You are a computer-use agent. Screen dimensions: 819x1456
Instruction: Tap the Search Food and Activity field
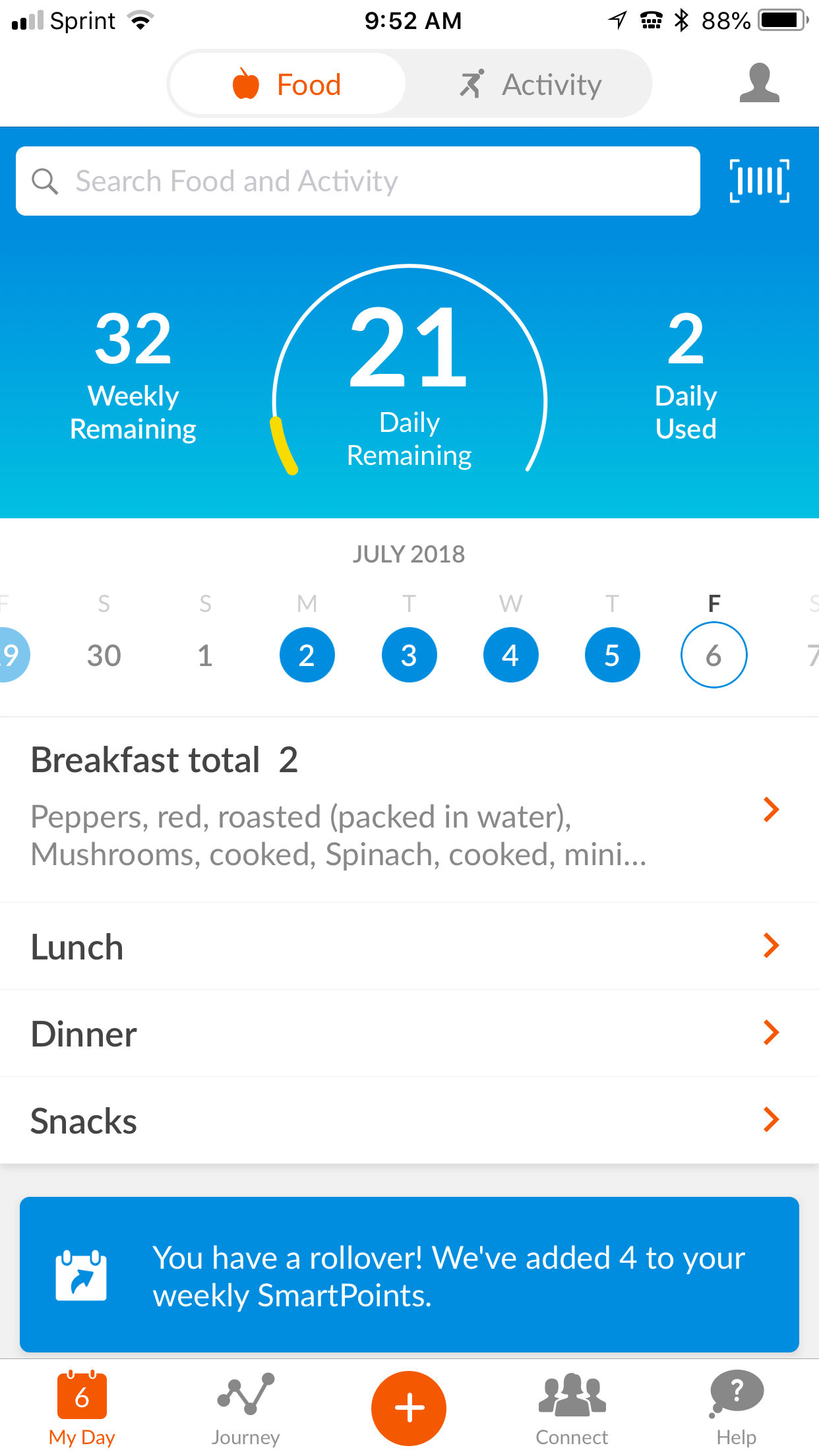coord(357,181)
